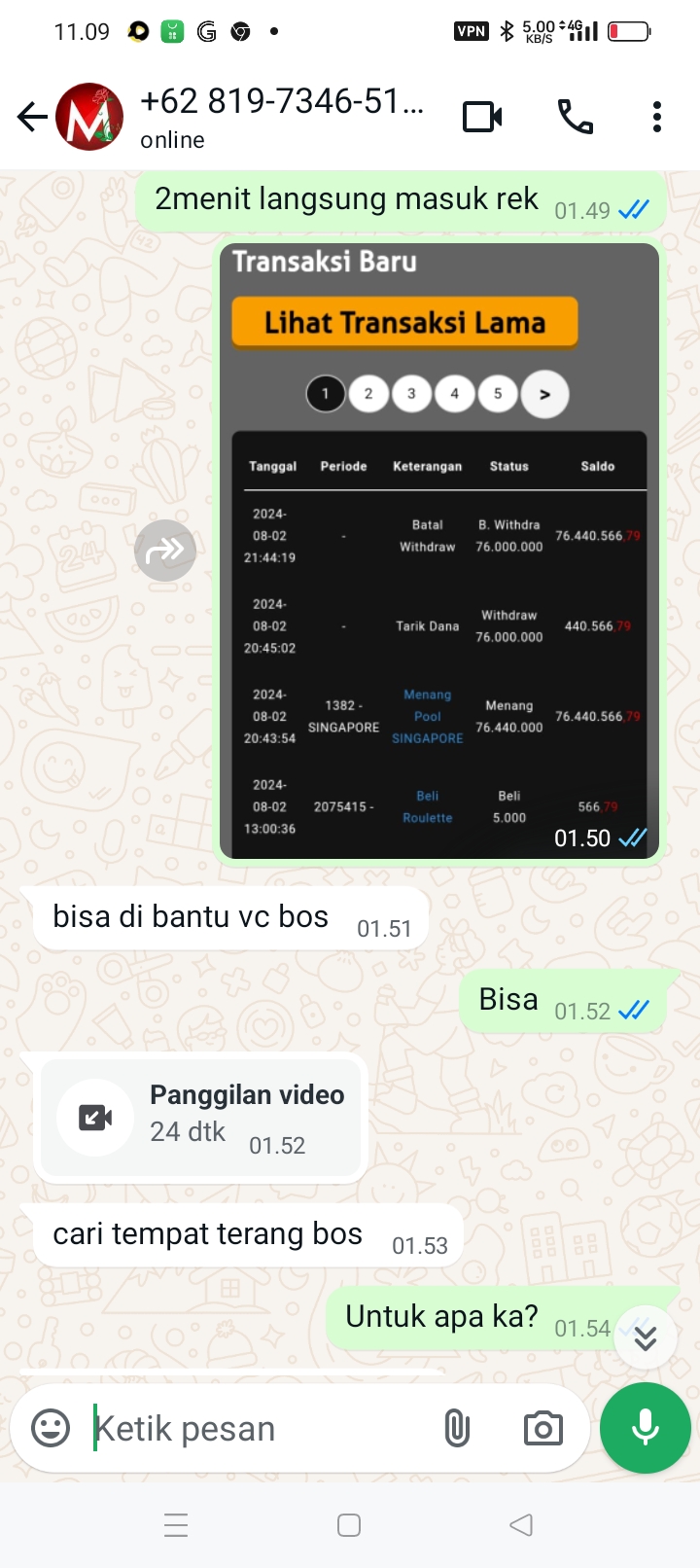The image size is (700, 1568).
Task: Open the three-dot overflow menu
Action: [x=657, y=118]
